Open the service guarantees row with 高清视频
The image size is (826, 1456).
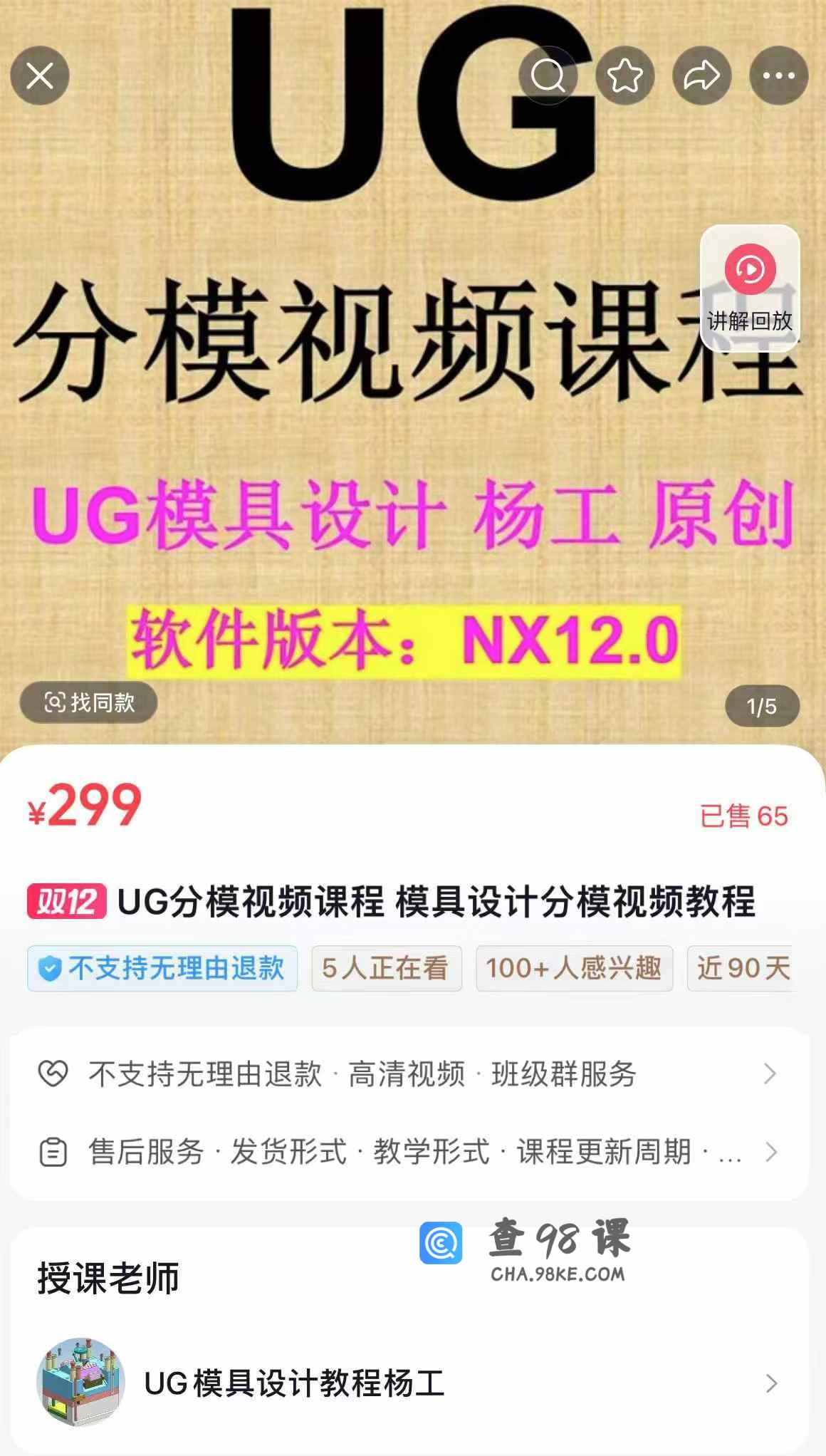(409, 1073)
